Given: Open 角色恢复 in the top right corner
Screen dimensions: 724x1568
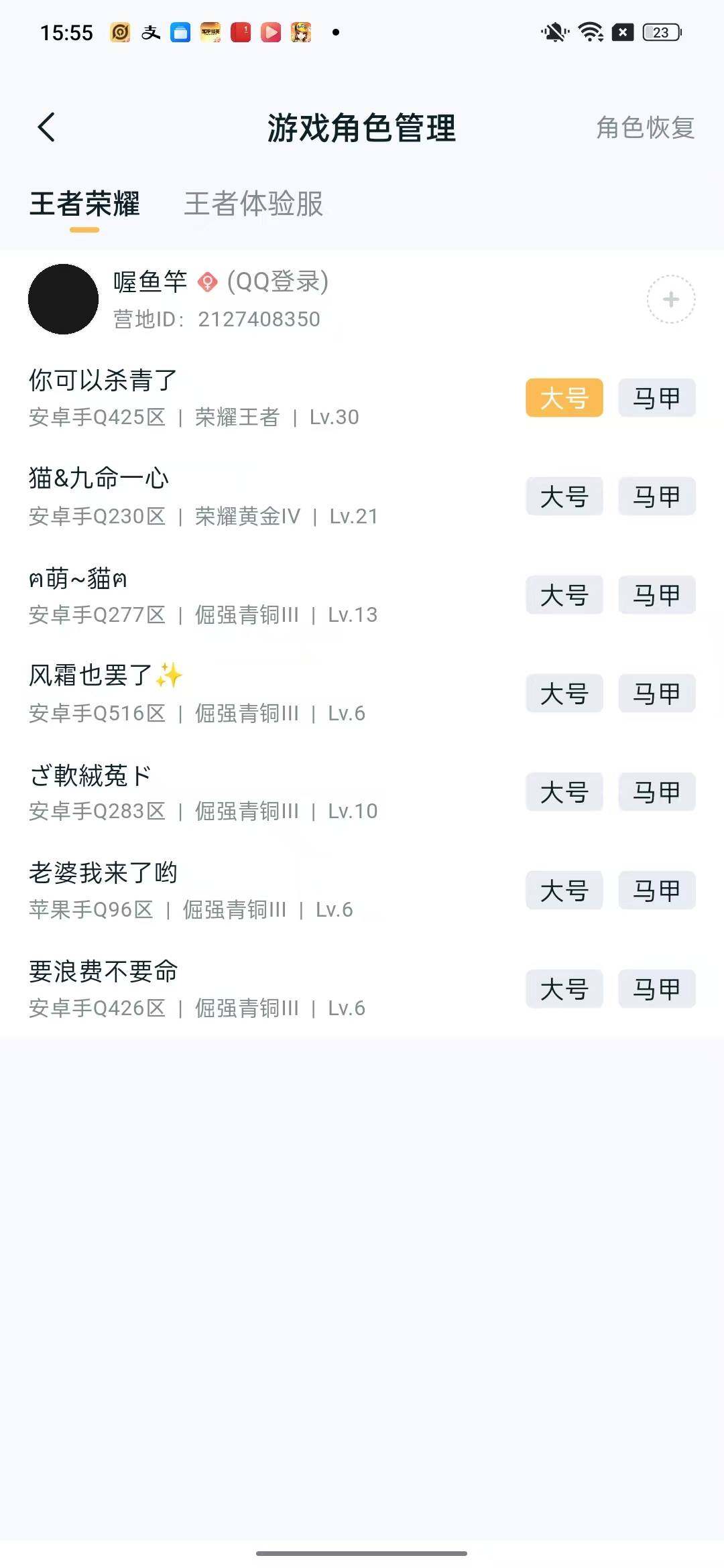Looking at the screenshot, I should (644, 129).
